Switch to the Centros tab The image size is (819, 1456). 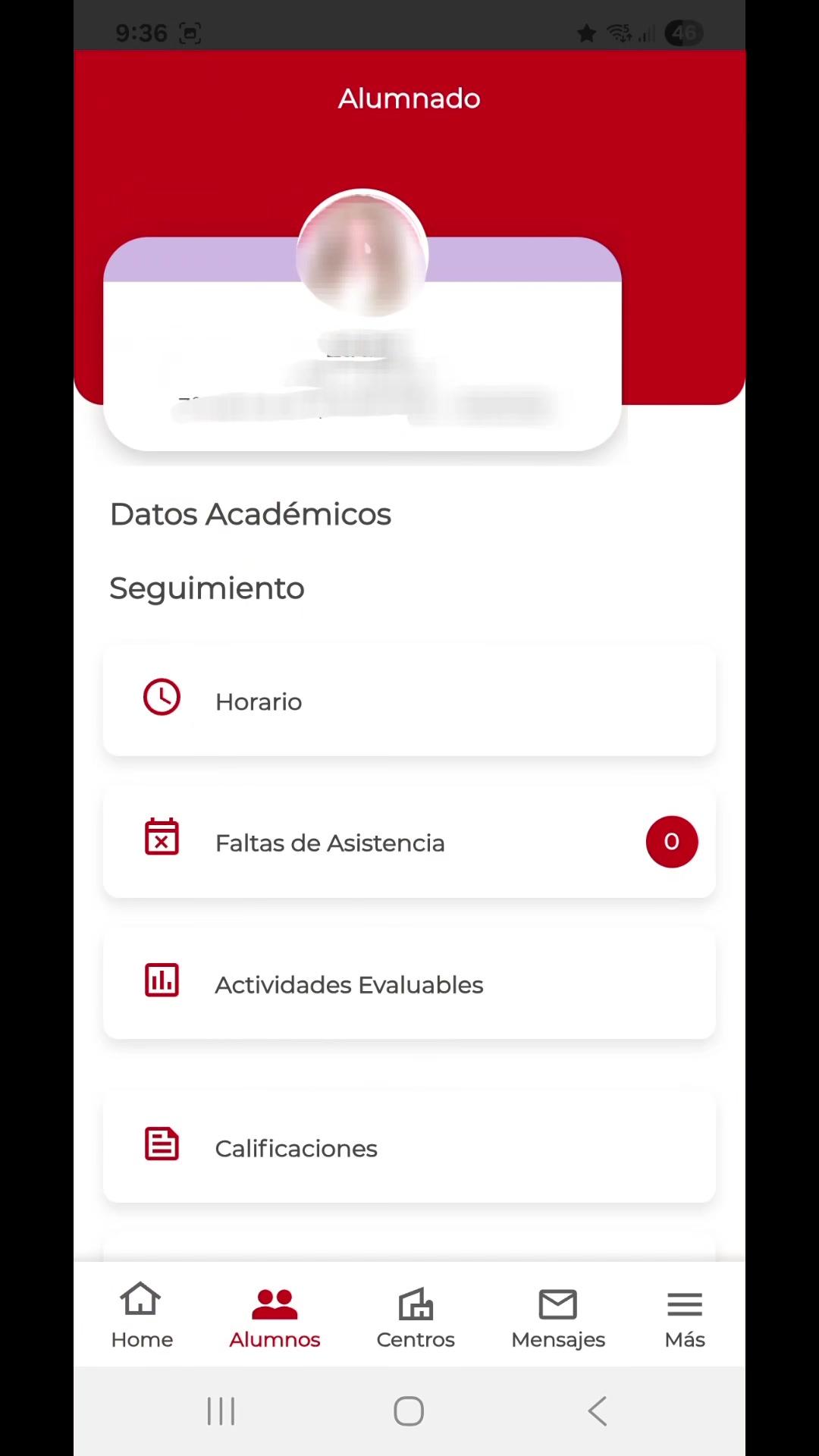click(416, 1316)
